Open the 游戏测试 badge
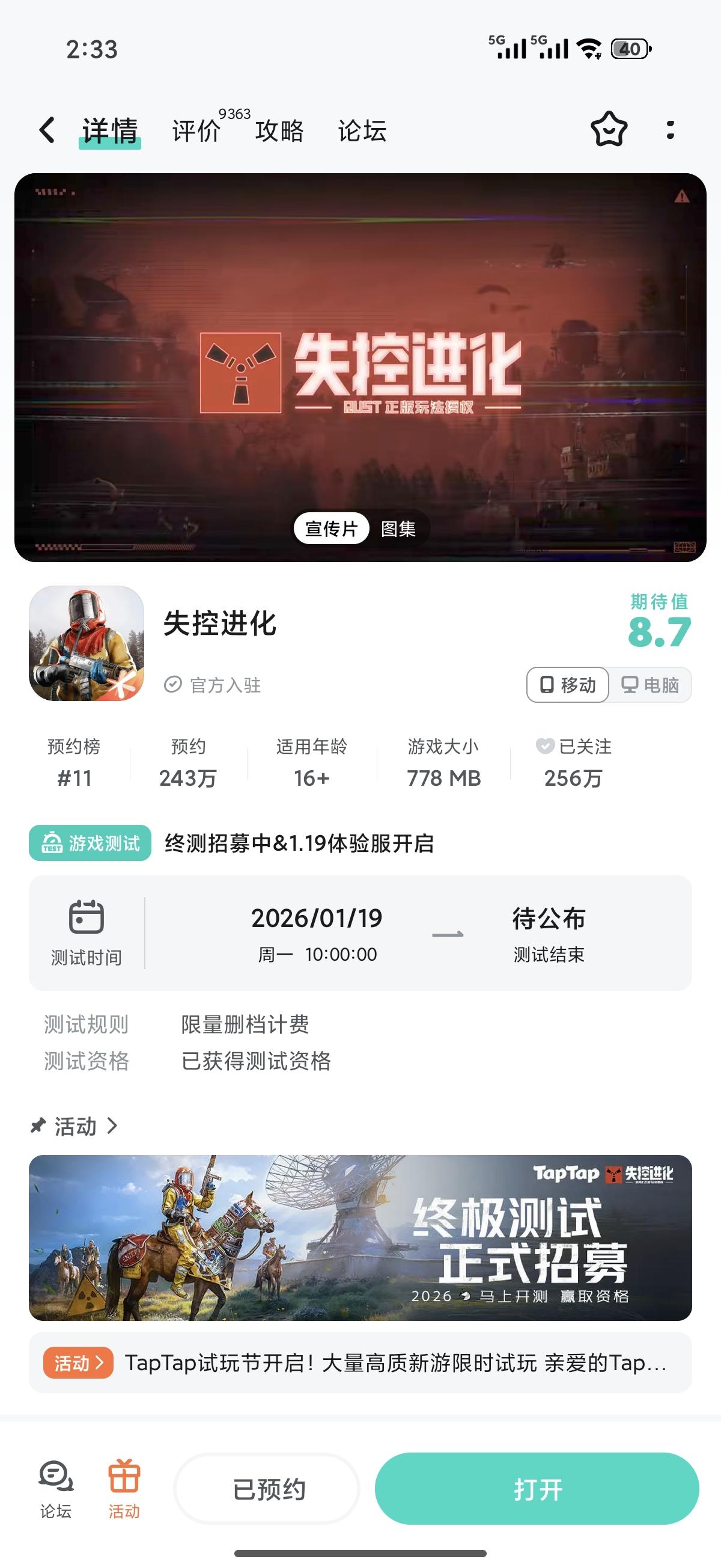This screenshot has width=721, height=1568. [90, 843]
